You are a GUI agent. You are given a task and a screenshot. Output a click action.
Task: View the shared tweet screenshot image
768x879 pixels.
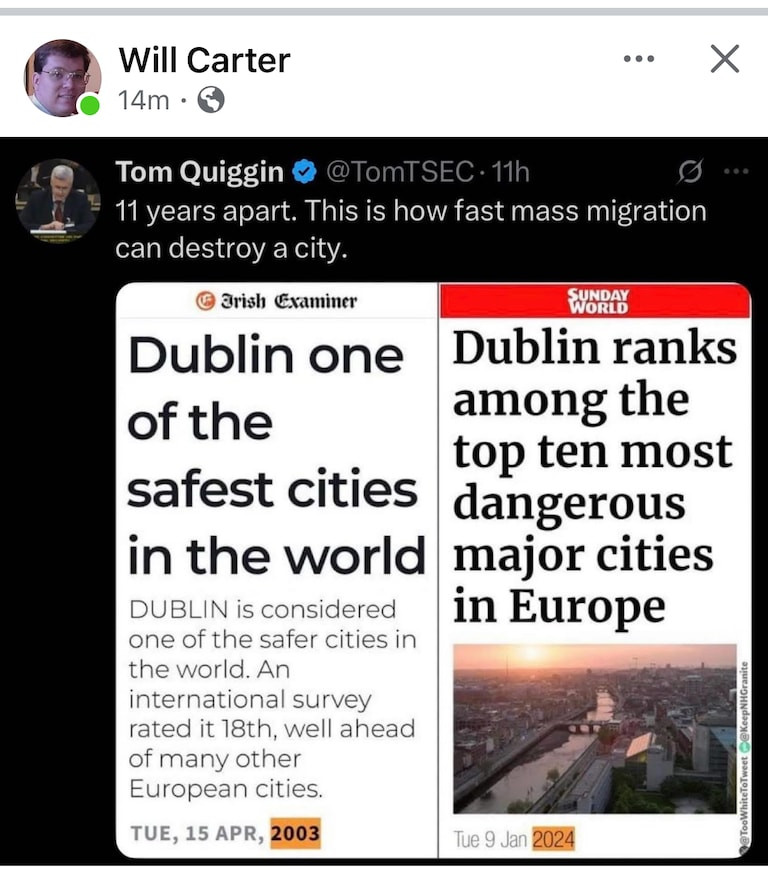tap(384, 500)
